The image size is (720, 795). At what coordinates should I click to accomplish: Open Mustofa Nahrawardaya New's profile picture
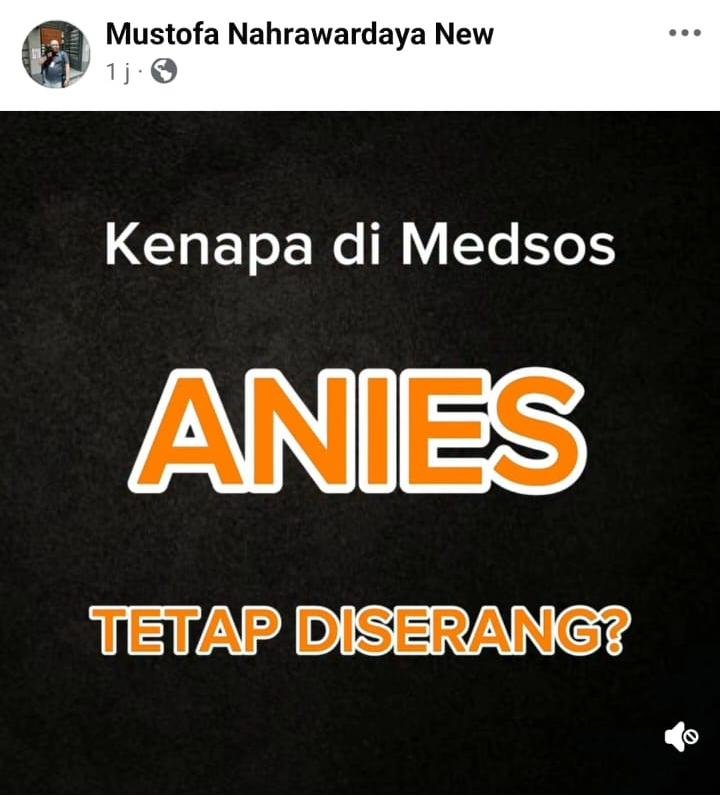click(x=55, y=53)
